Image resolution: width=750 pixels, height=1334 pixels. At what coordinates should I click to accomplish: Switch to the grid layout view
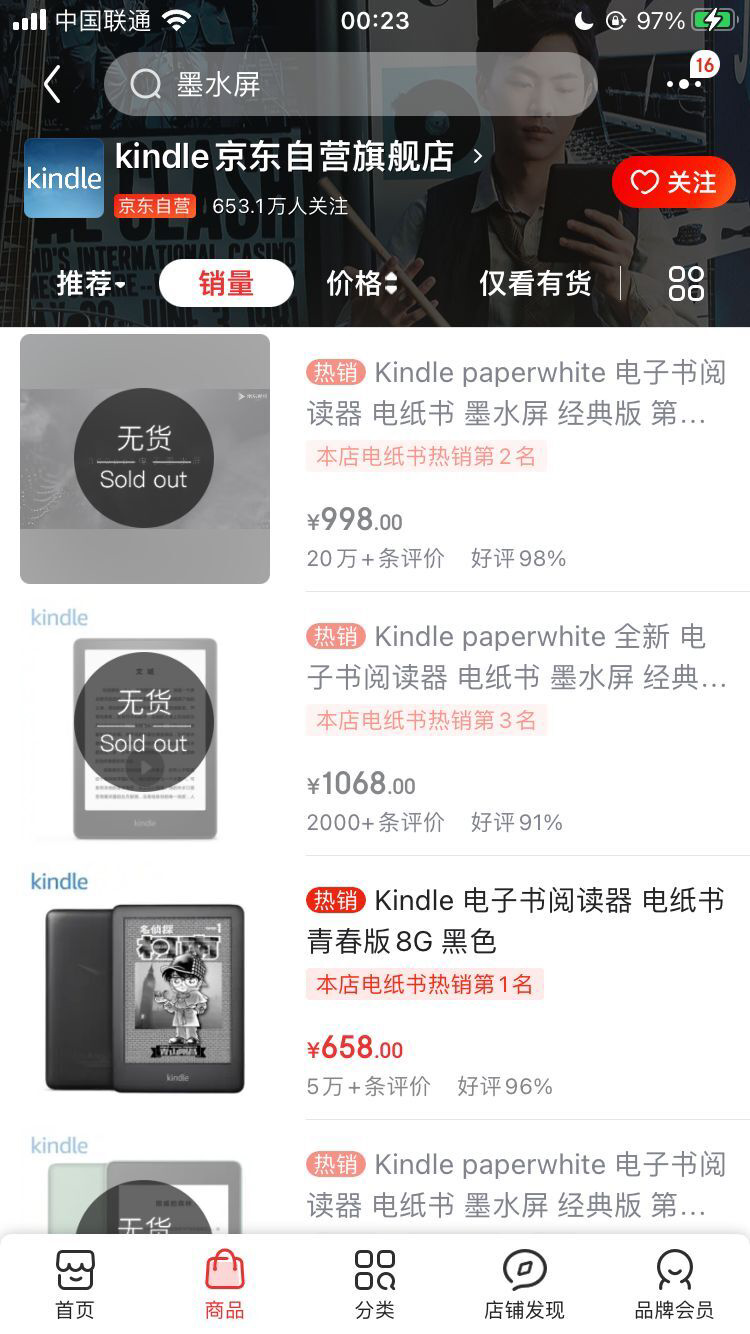[686, 284]
